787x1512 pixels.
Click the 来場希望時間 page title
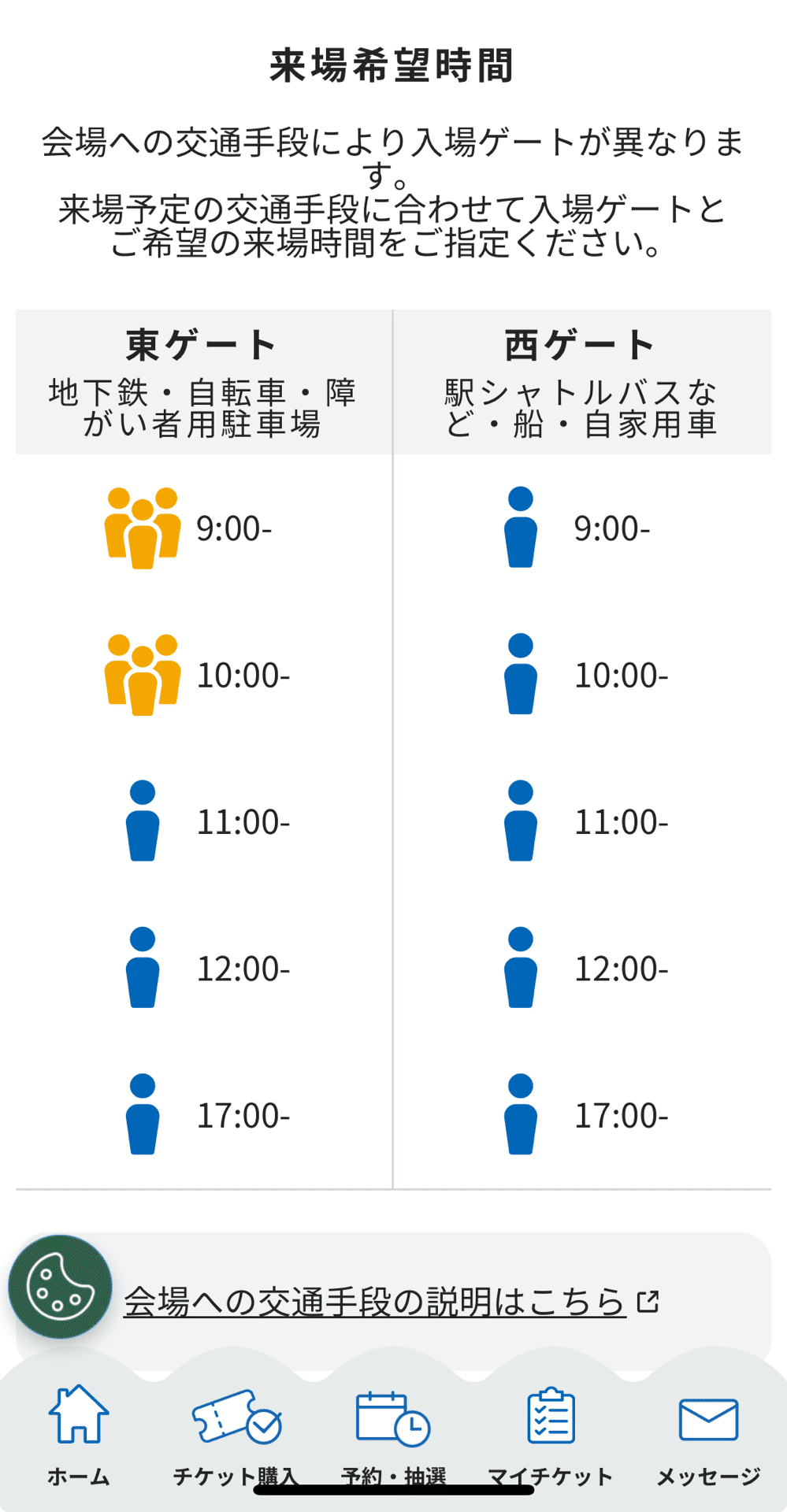click(393, 65)
